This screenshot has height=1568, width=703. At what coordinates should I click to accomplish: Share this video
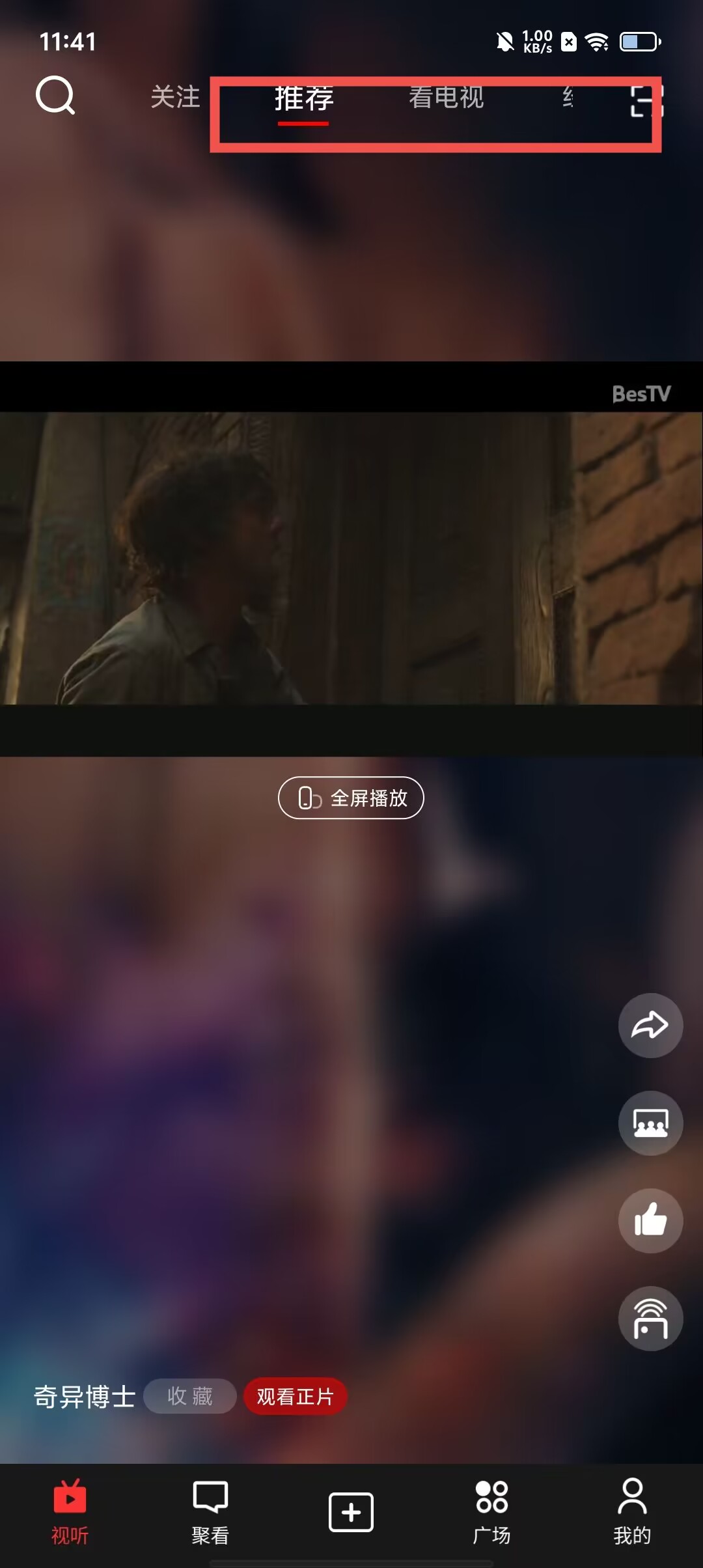click(x=650, y=1026)
